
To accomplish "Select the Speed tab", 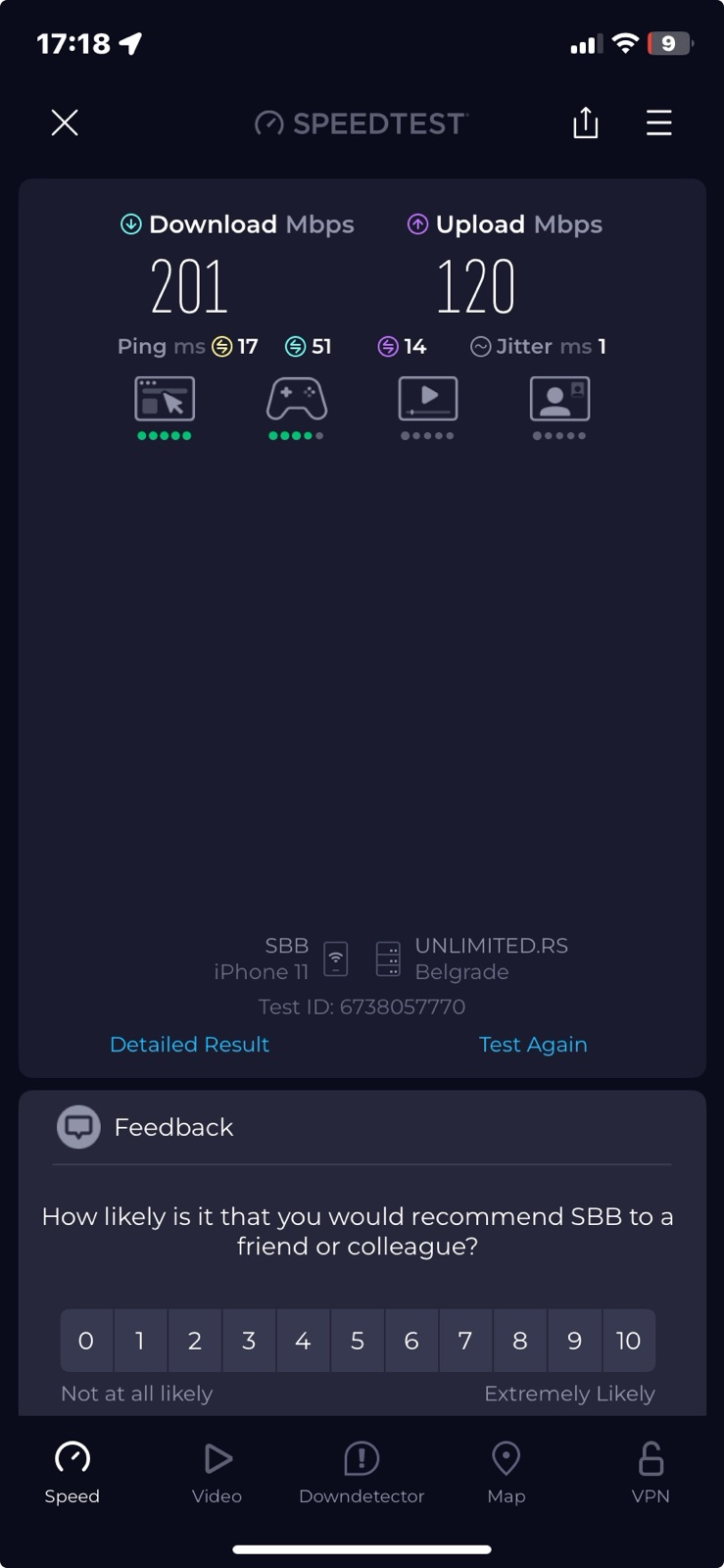I will (x=72, y=1473).
